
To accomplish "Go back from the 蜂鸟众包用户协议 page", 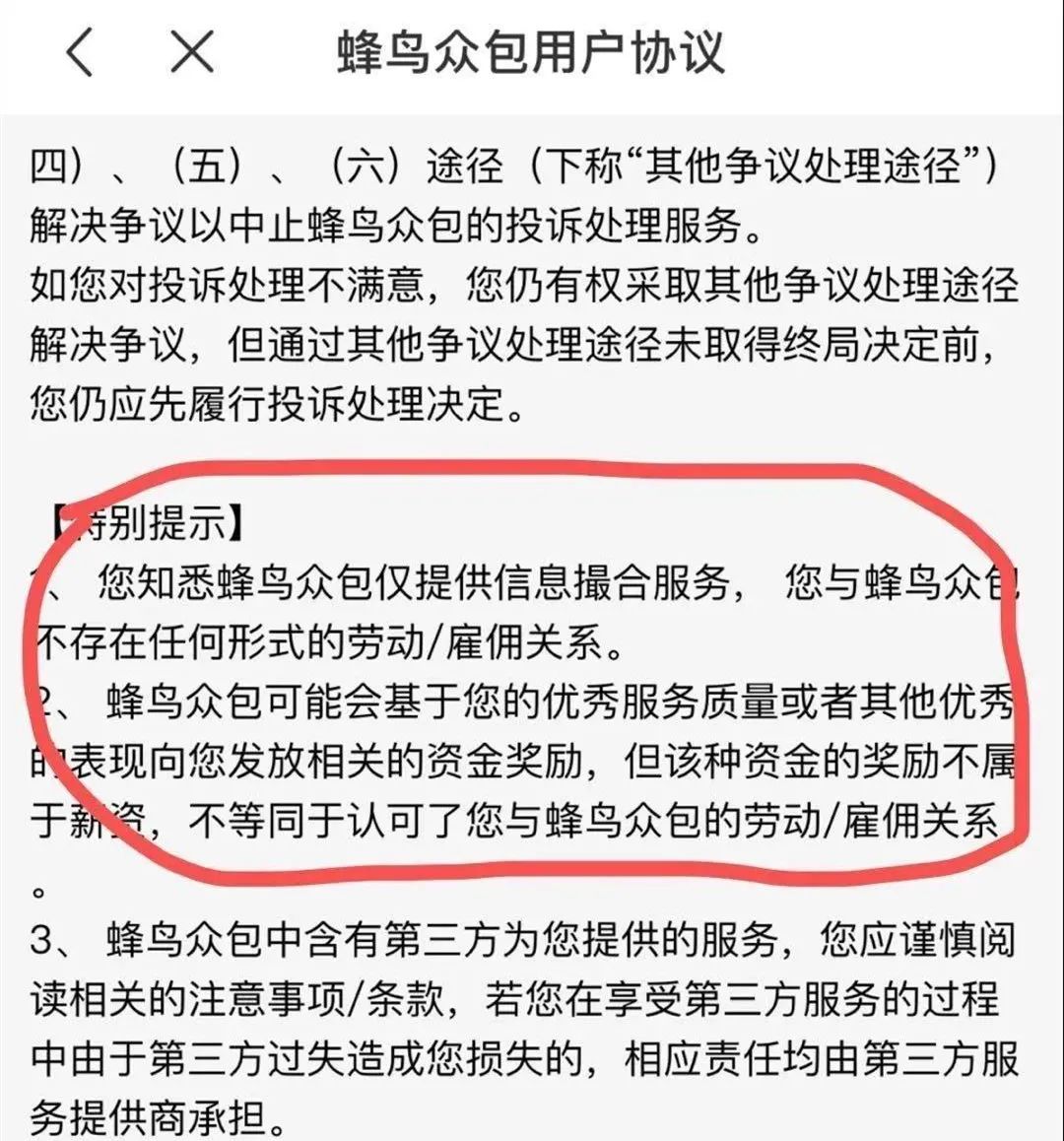I will [x=81, y=52].
